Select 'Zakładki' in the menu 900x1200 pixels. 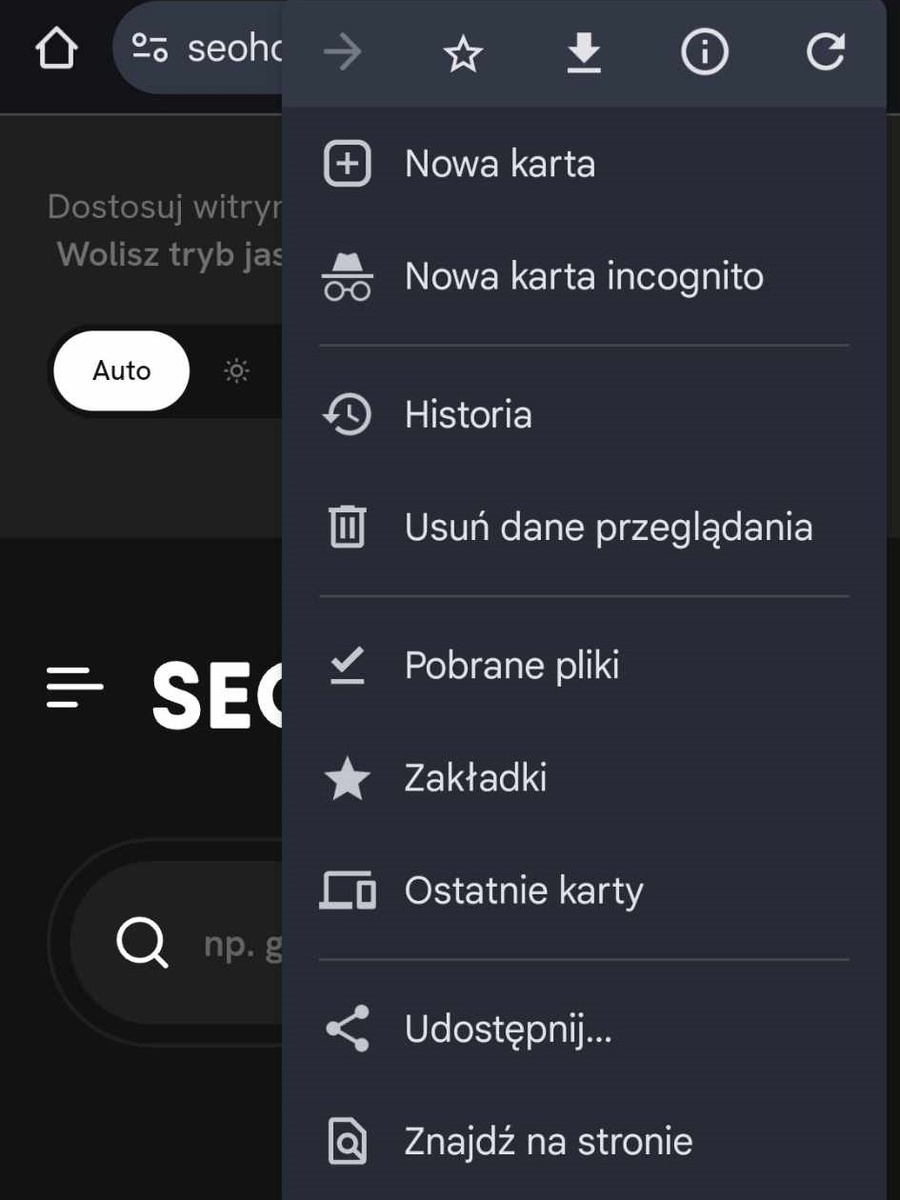476,777
